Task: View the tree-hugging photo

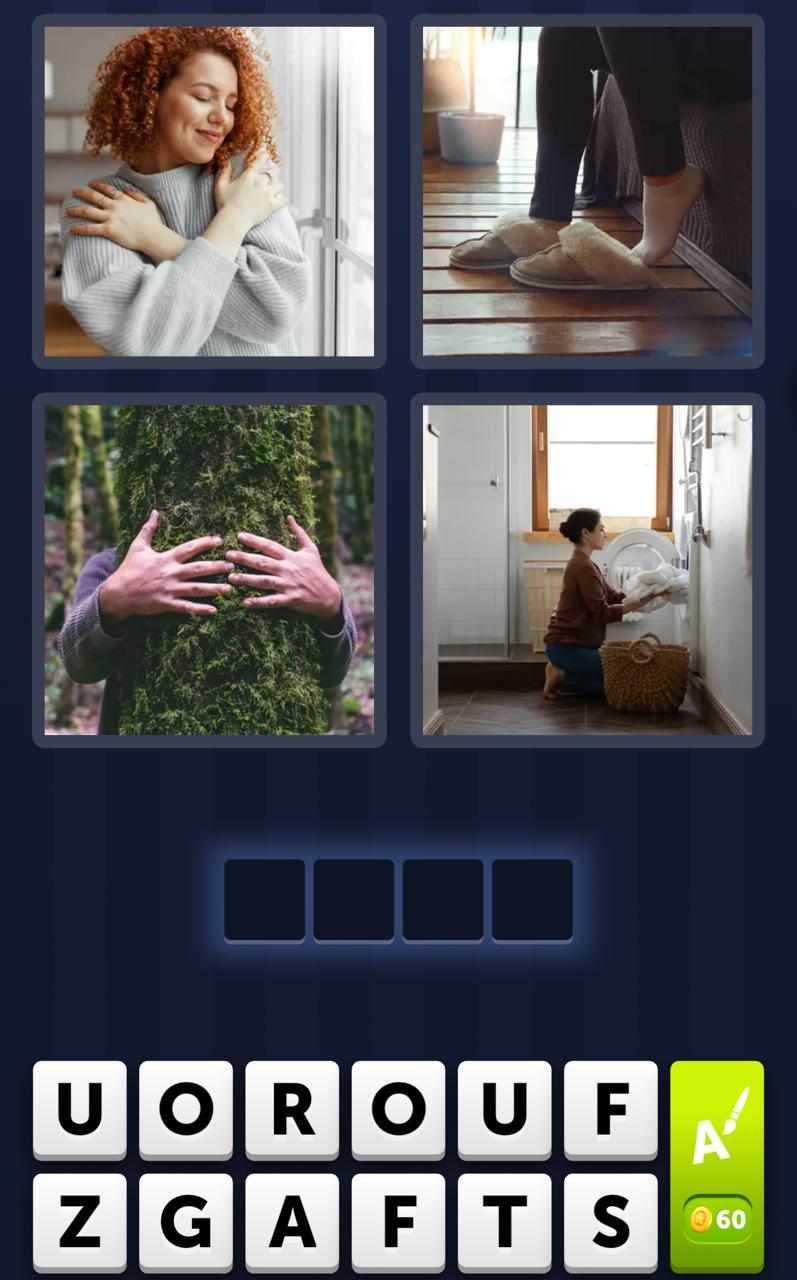Action: pos(208,570)
